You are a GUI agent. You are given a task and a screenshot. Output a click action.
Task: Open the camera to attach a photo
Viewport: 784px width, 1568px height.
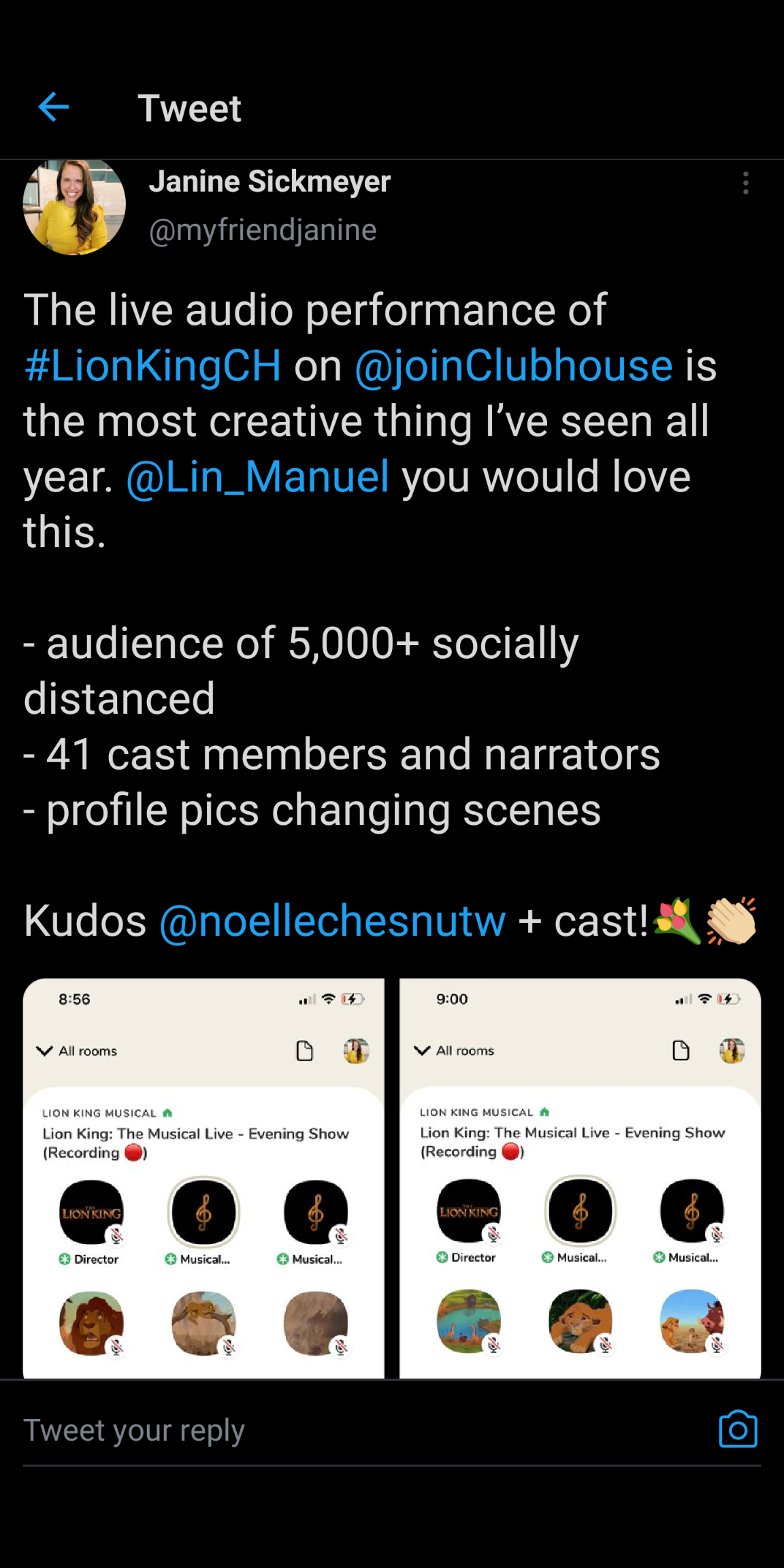(738, 1429)
